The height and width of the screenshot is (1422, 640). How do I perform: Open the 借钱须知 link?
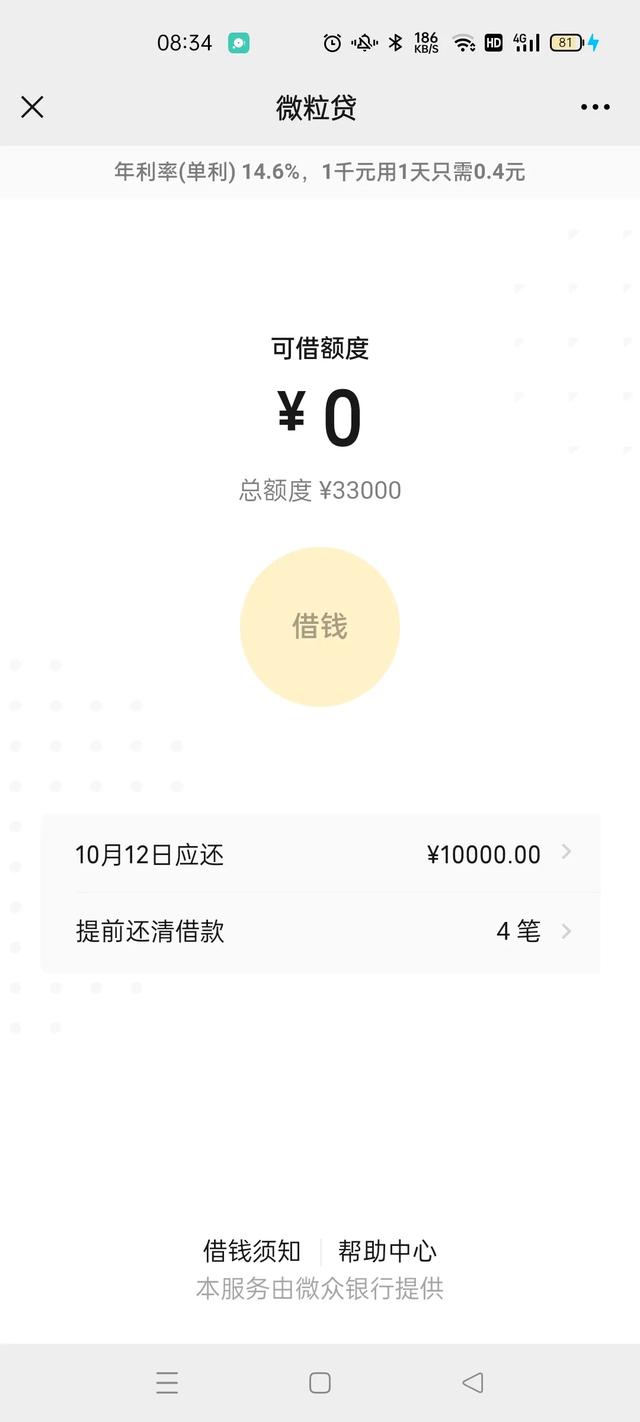(x=252, y=1251)
